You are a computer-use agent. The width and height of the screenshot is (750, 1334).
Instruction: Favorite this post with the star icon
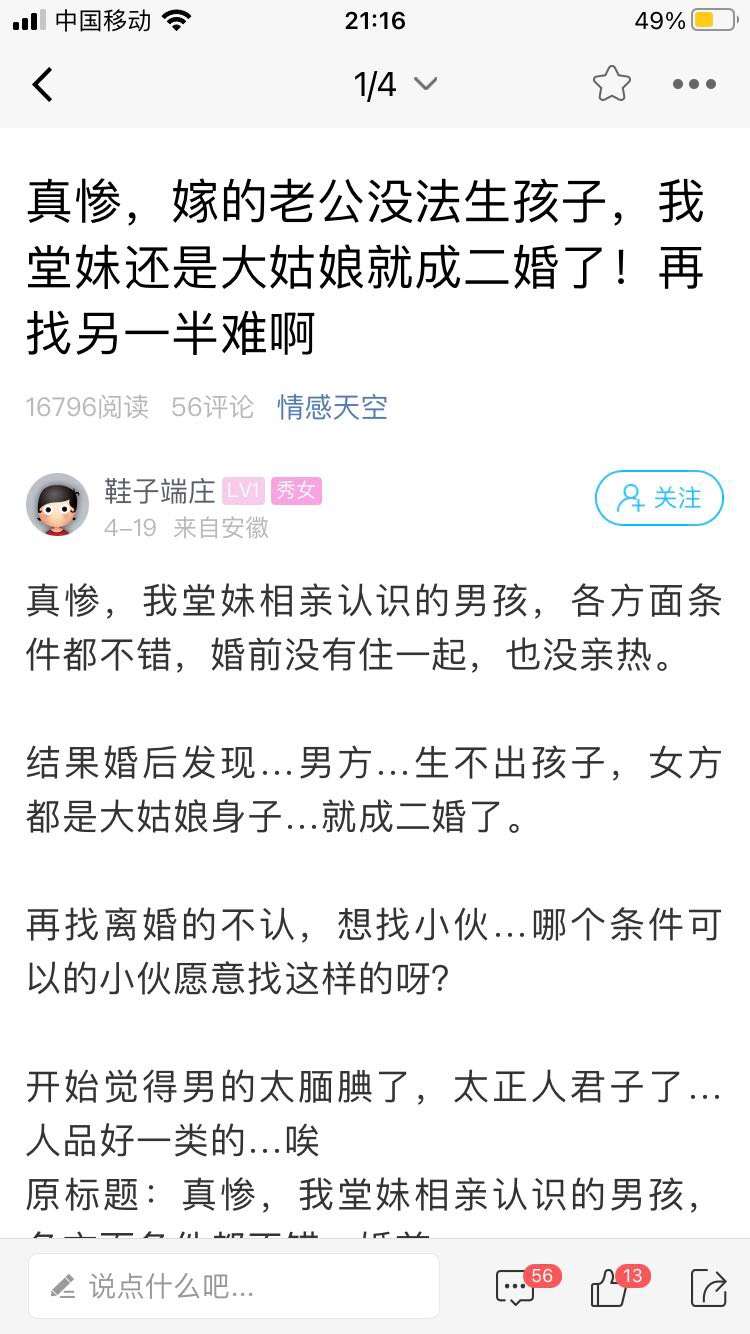611,85
